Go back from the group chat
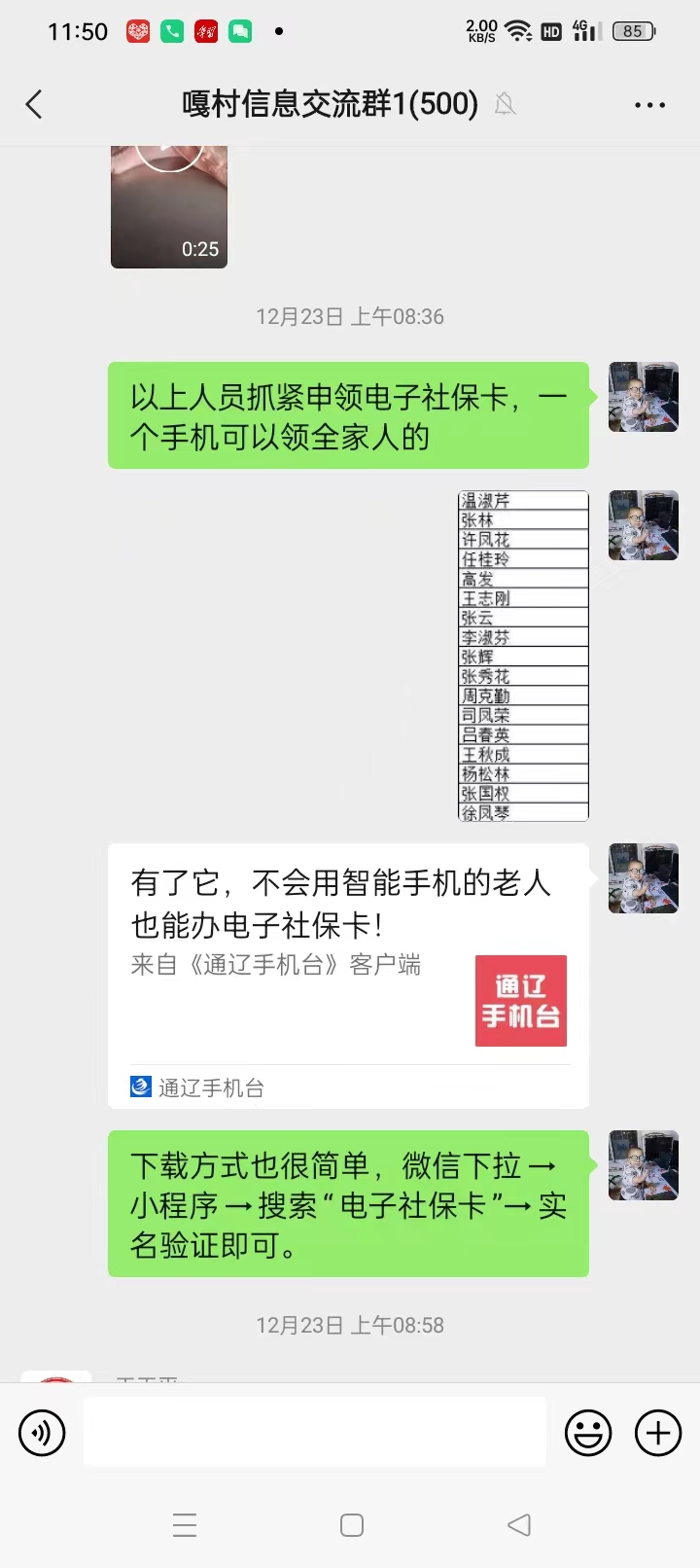 pos(35,104)
